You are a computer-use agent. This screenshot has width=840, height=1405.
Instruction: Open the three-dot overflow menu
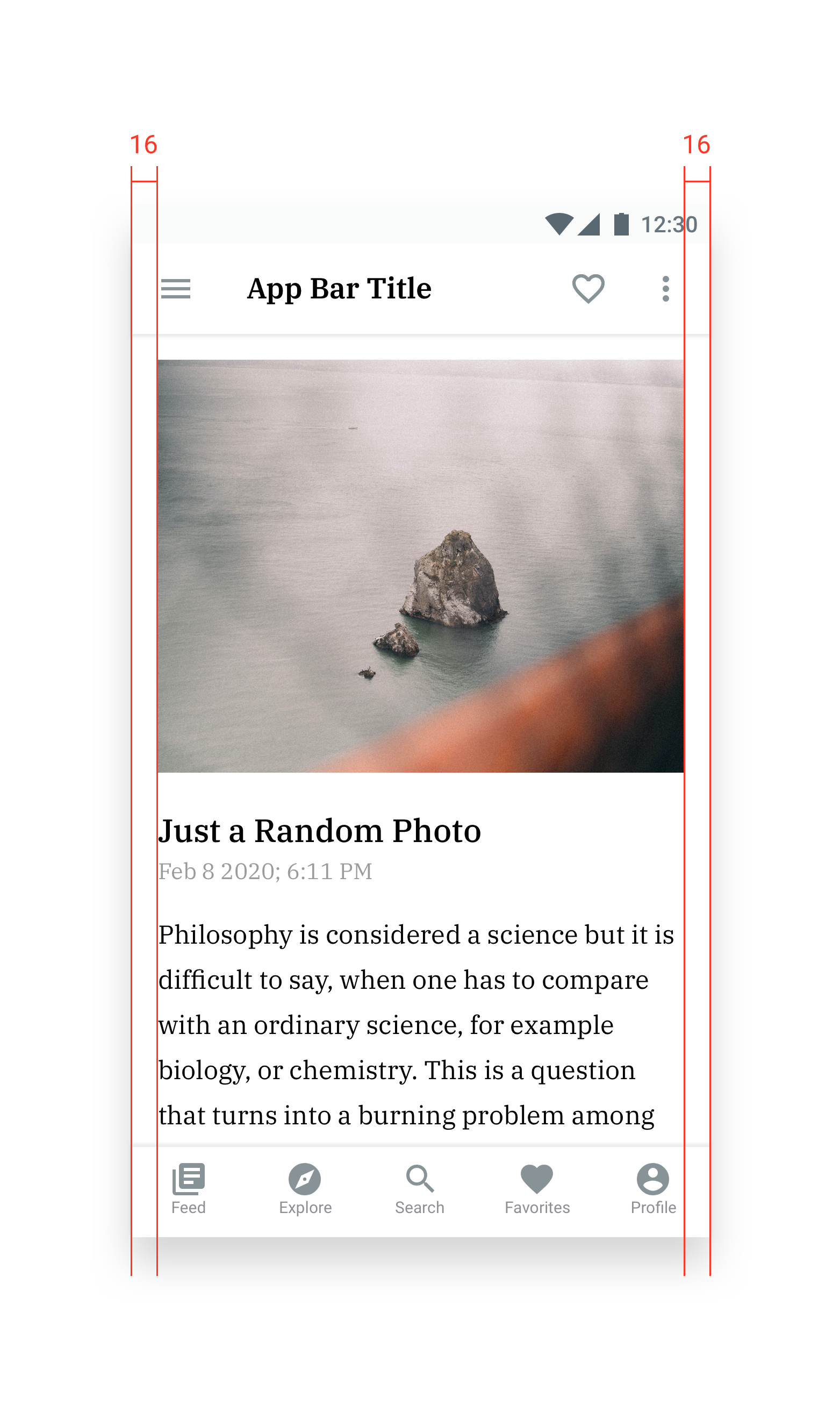[x=666, y=289]
